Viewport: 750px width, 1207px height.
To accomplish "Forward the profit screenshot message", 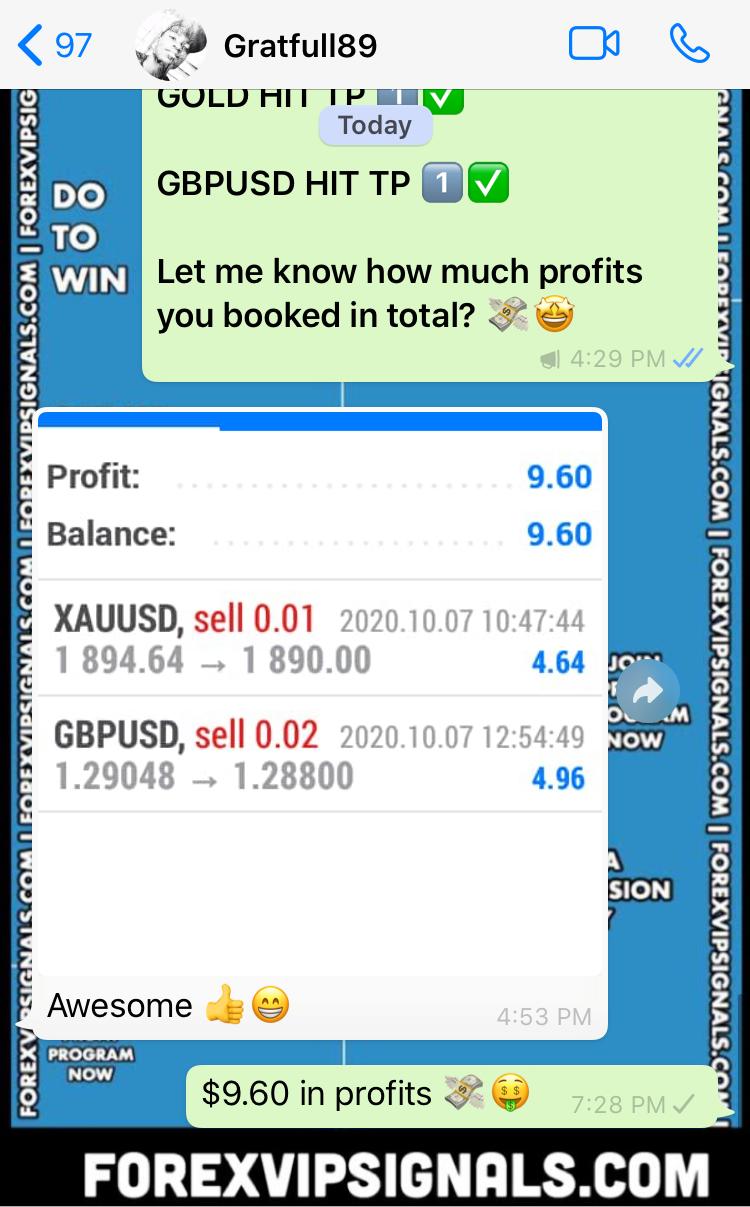I will point(648,691).
